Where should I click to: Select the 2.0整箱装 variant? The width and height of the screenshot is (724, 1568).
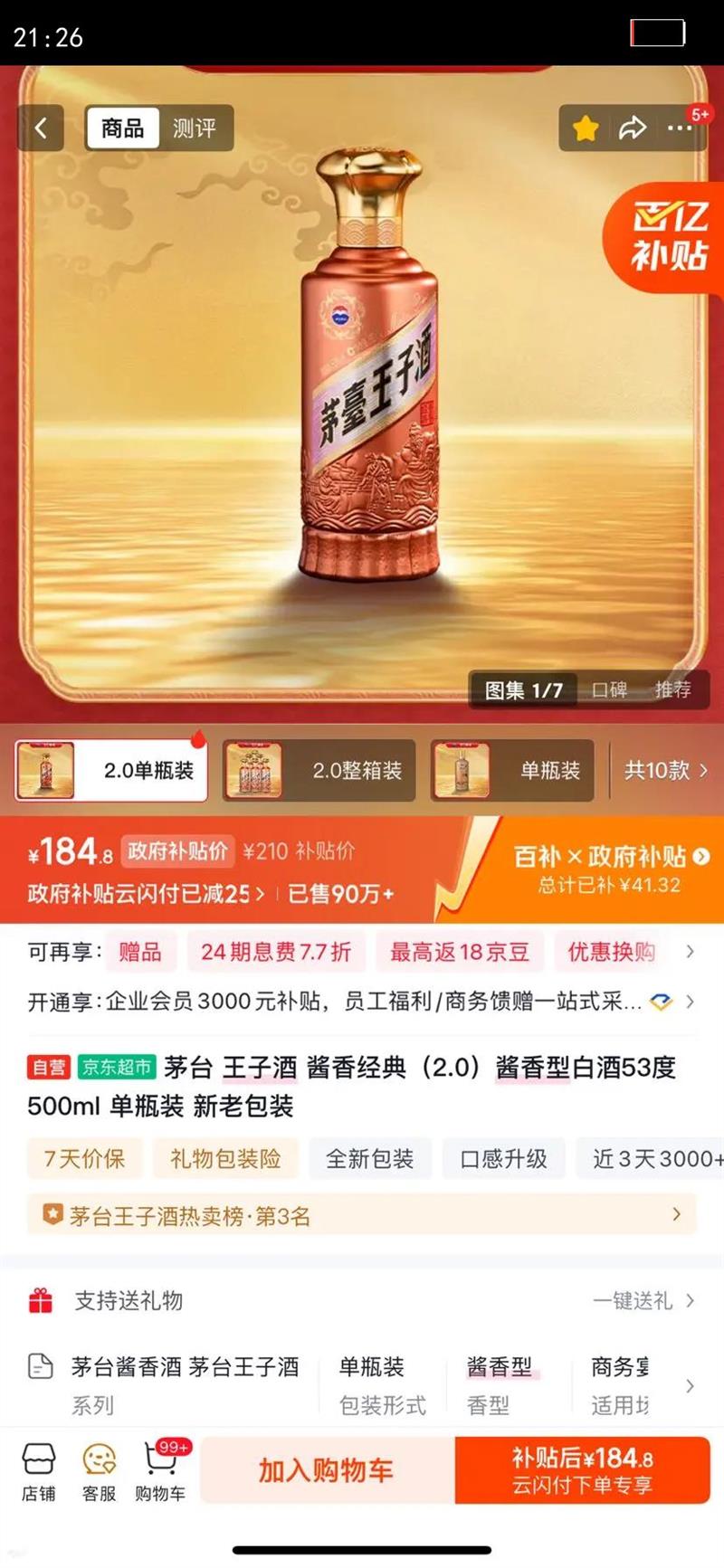319,770
